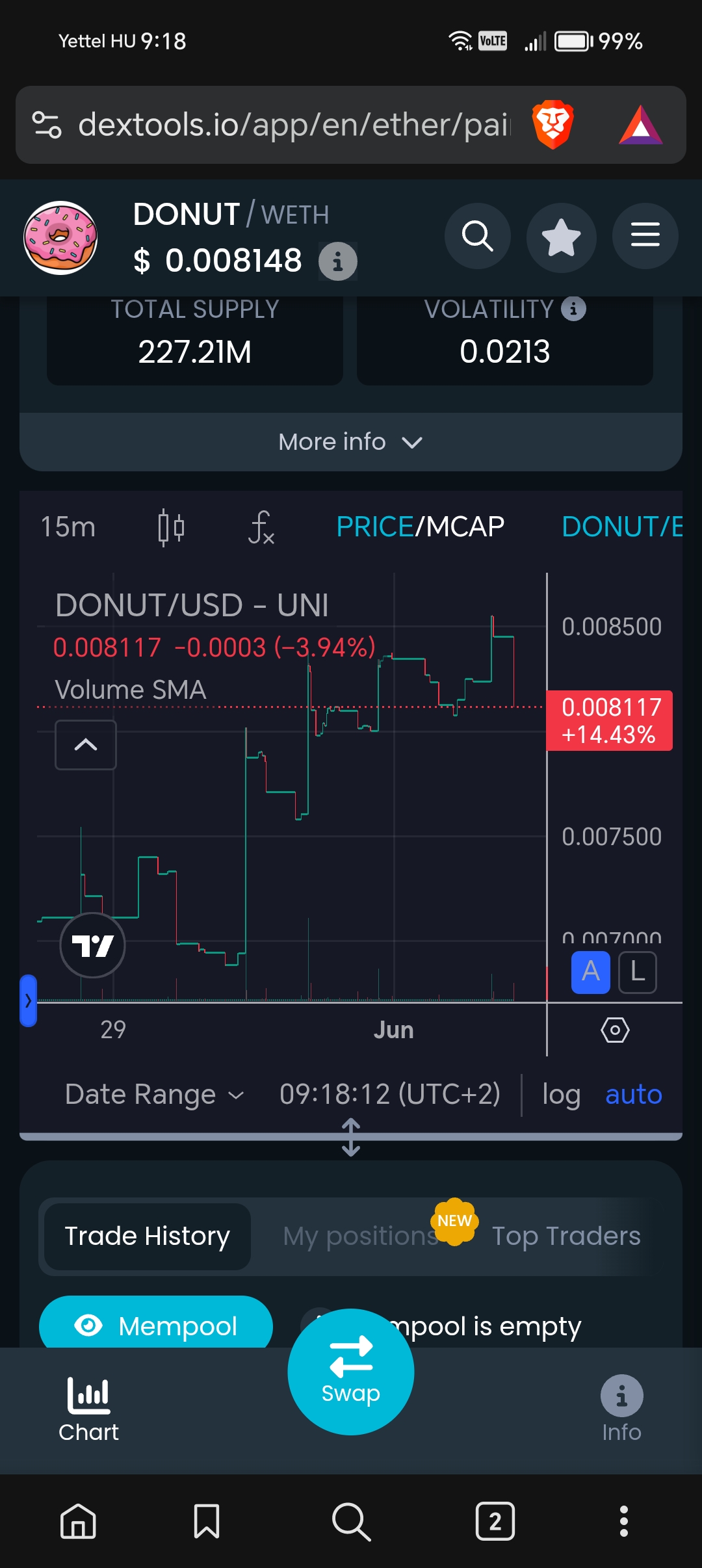Change the 15m chart interval
This screenshot has height=1568, width=702.
click(68, 527)
